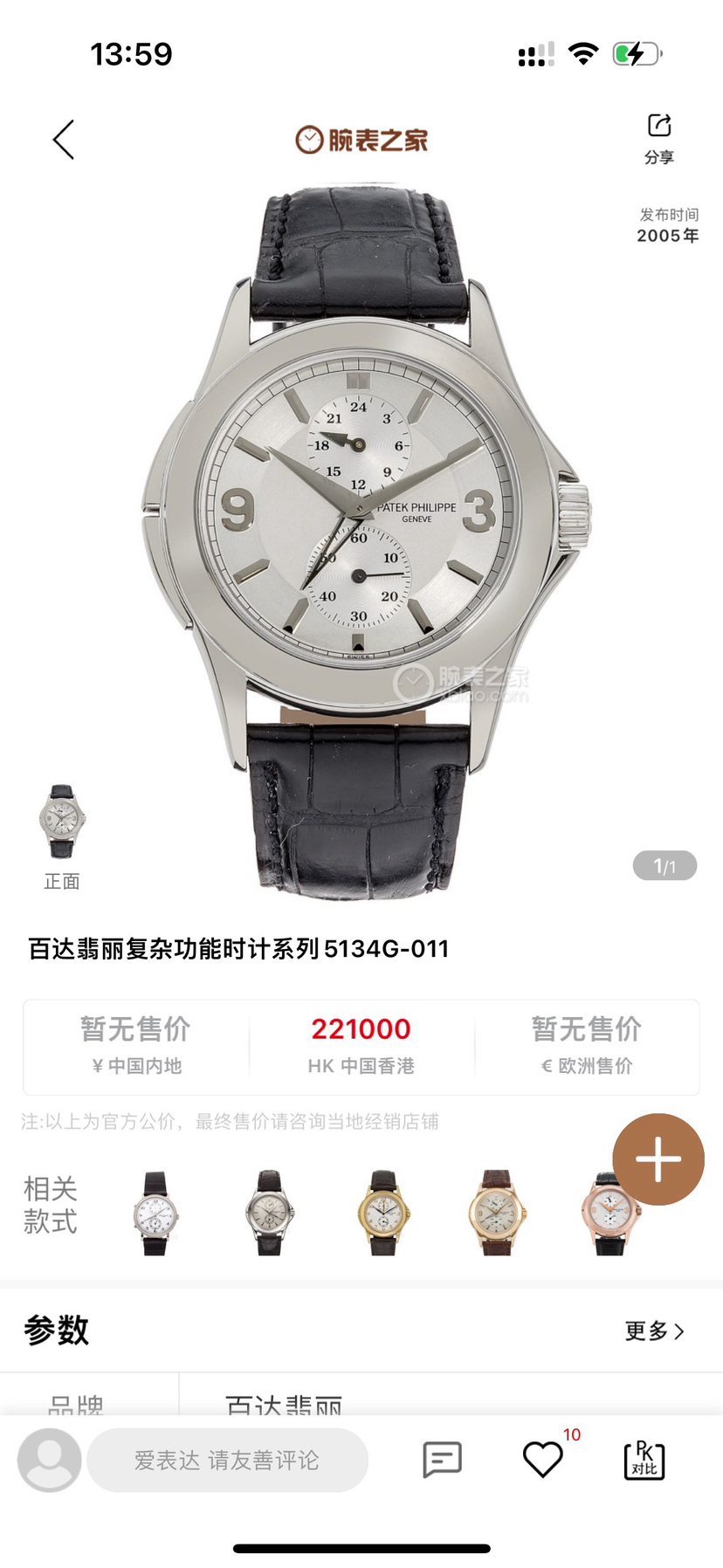Share this watch page
This screenshot has width=723, height=1568.
click(659, 138)
